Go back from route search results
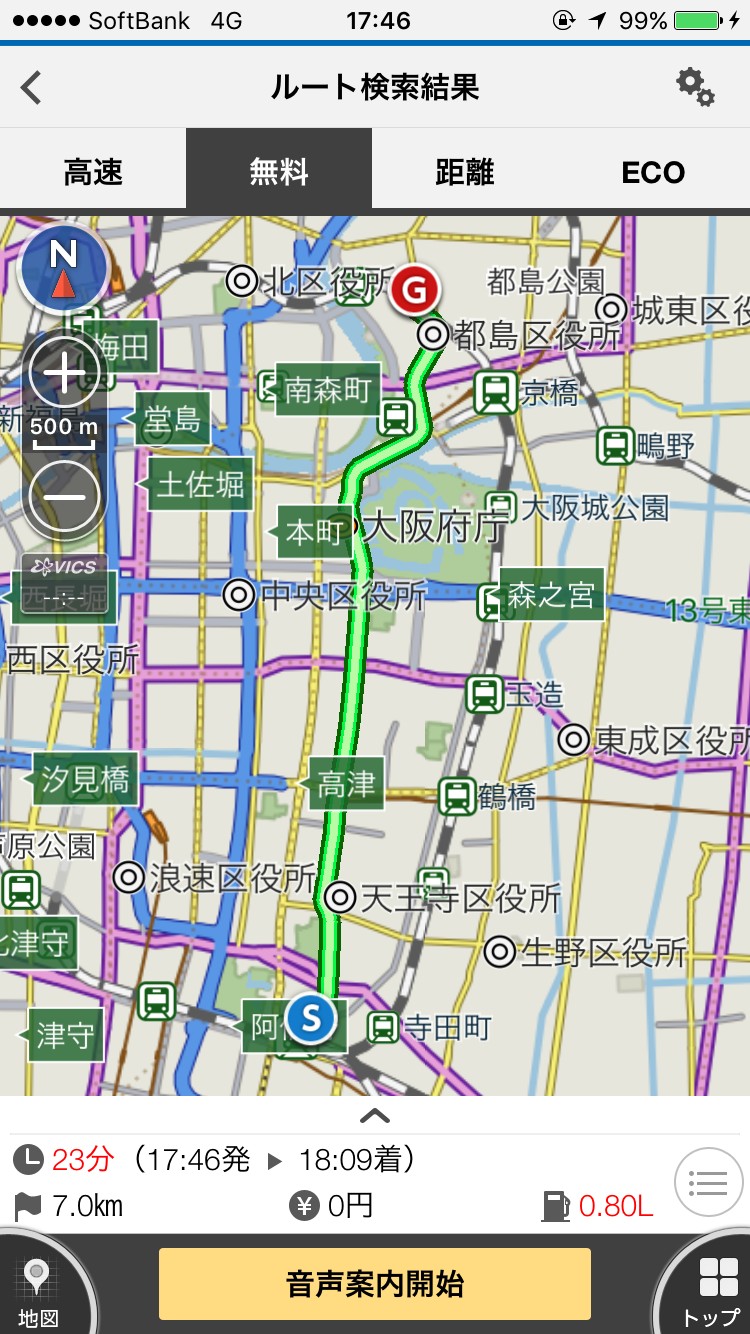The width and height of the screenshot is (750, 1334). 32,88
